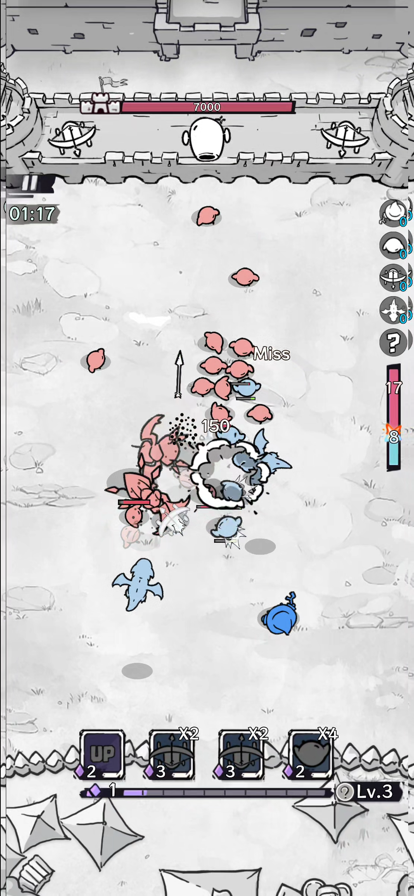The image size is (414, 896).
Task: Select the dragon unit icon in side panel
Action: click(393, 310)
